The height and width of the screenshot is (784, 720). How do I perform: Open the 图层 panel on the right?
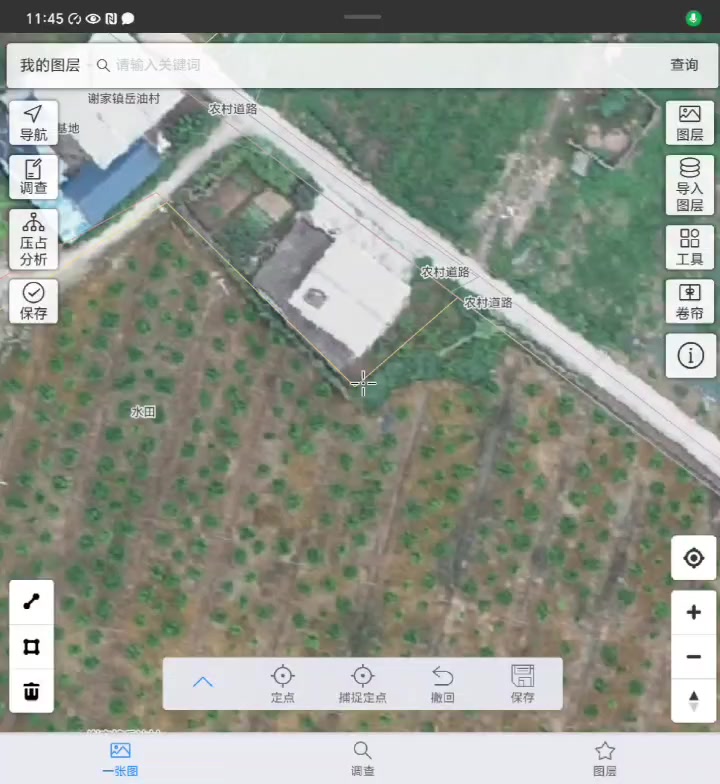pos(690,123)
